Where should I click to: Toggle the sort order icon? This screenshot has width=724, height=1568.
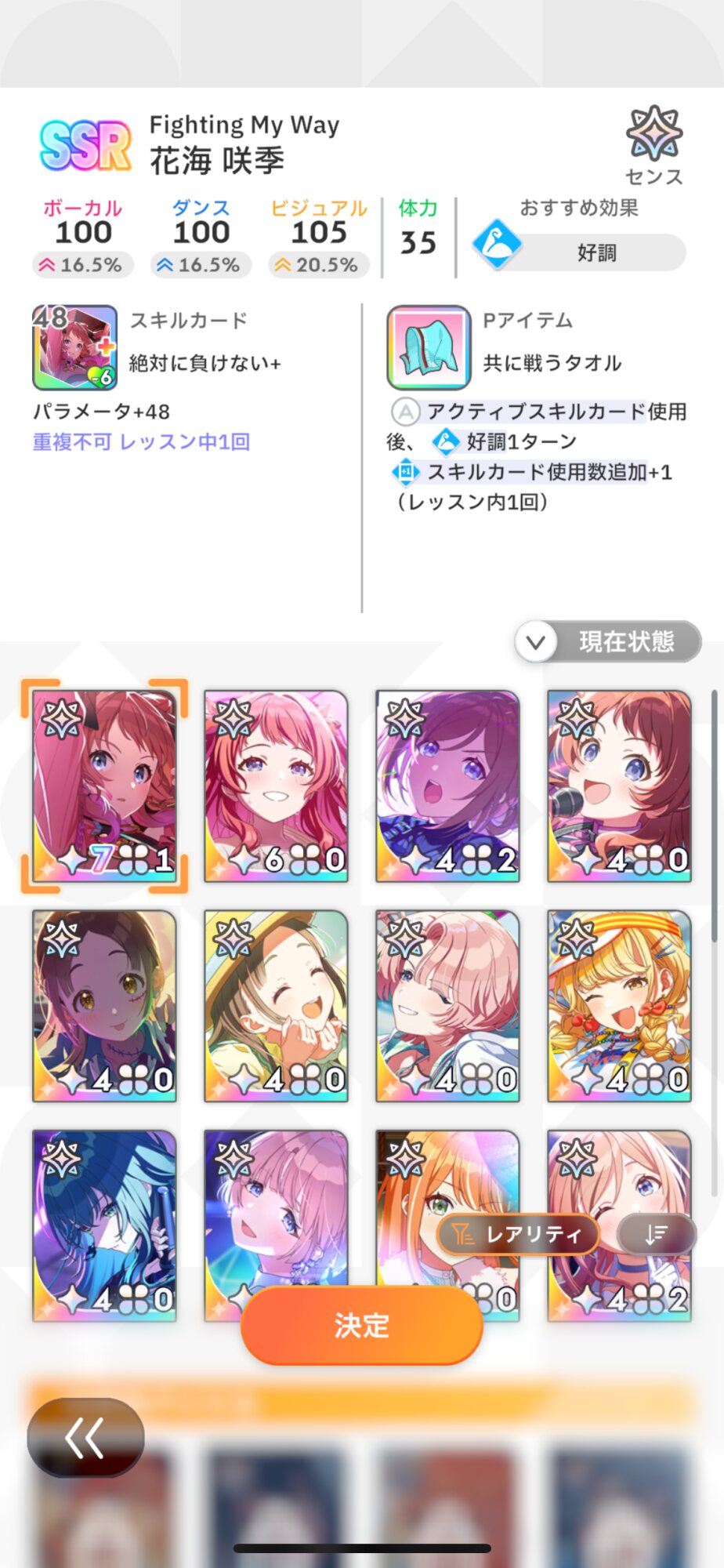tap(656, 1235)
